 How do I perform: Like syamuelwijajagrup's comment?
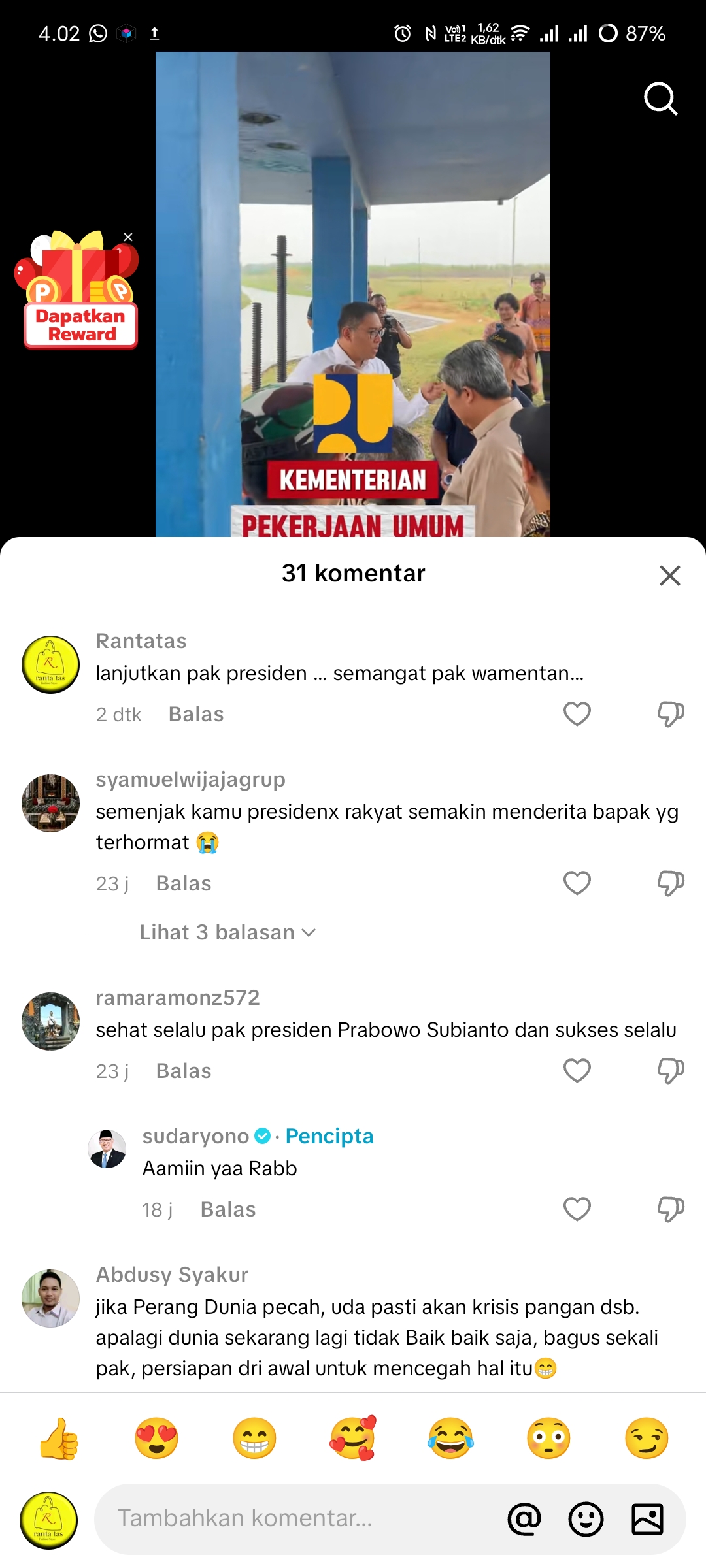point(577,883)
